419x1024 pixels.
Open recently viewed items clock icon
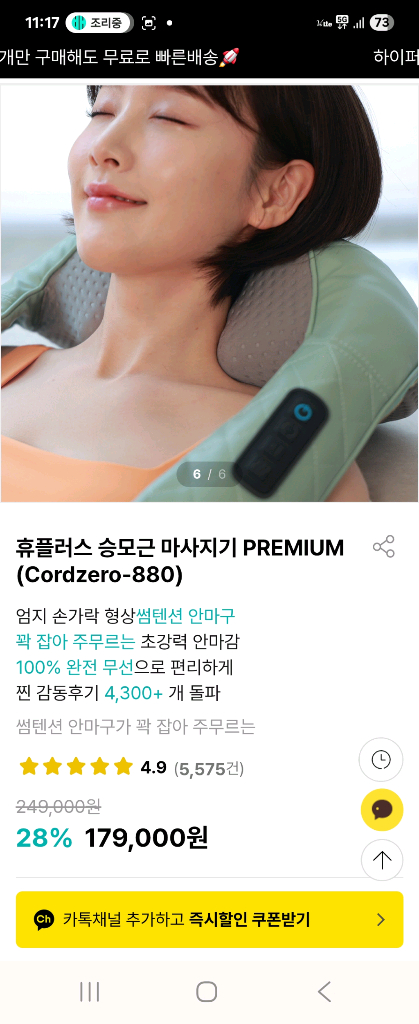(x=382, y=760)
